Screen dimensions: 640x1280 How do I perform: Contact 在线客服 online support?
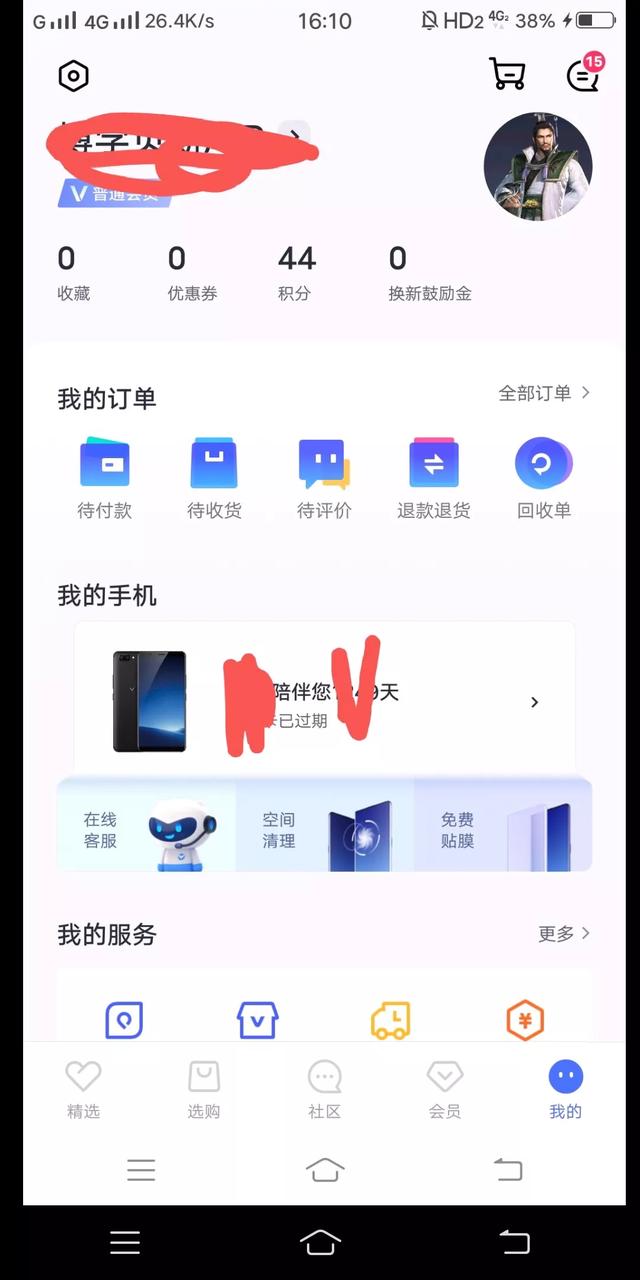coord(146,830)
